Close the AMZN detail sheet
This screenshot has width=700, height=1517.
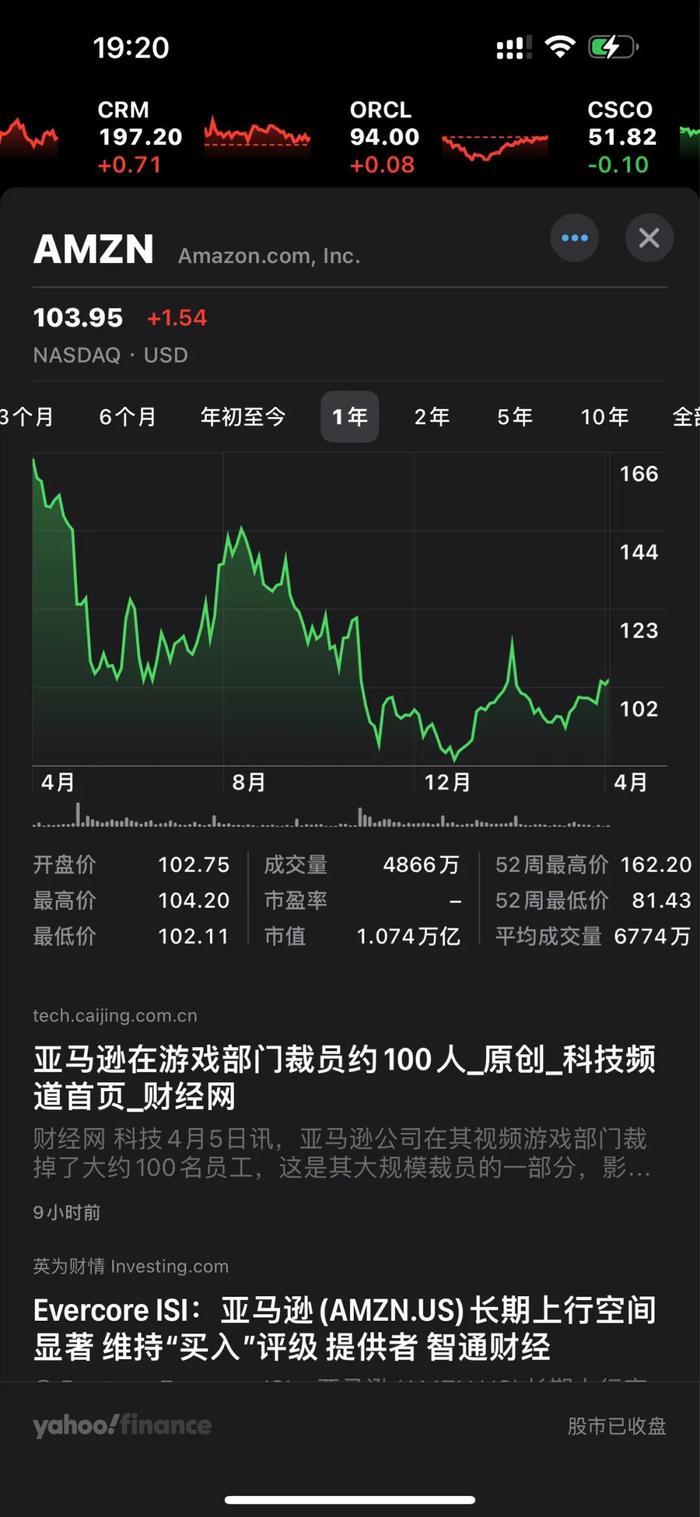point(649,238)
